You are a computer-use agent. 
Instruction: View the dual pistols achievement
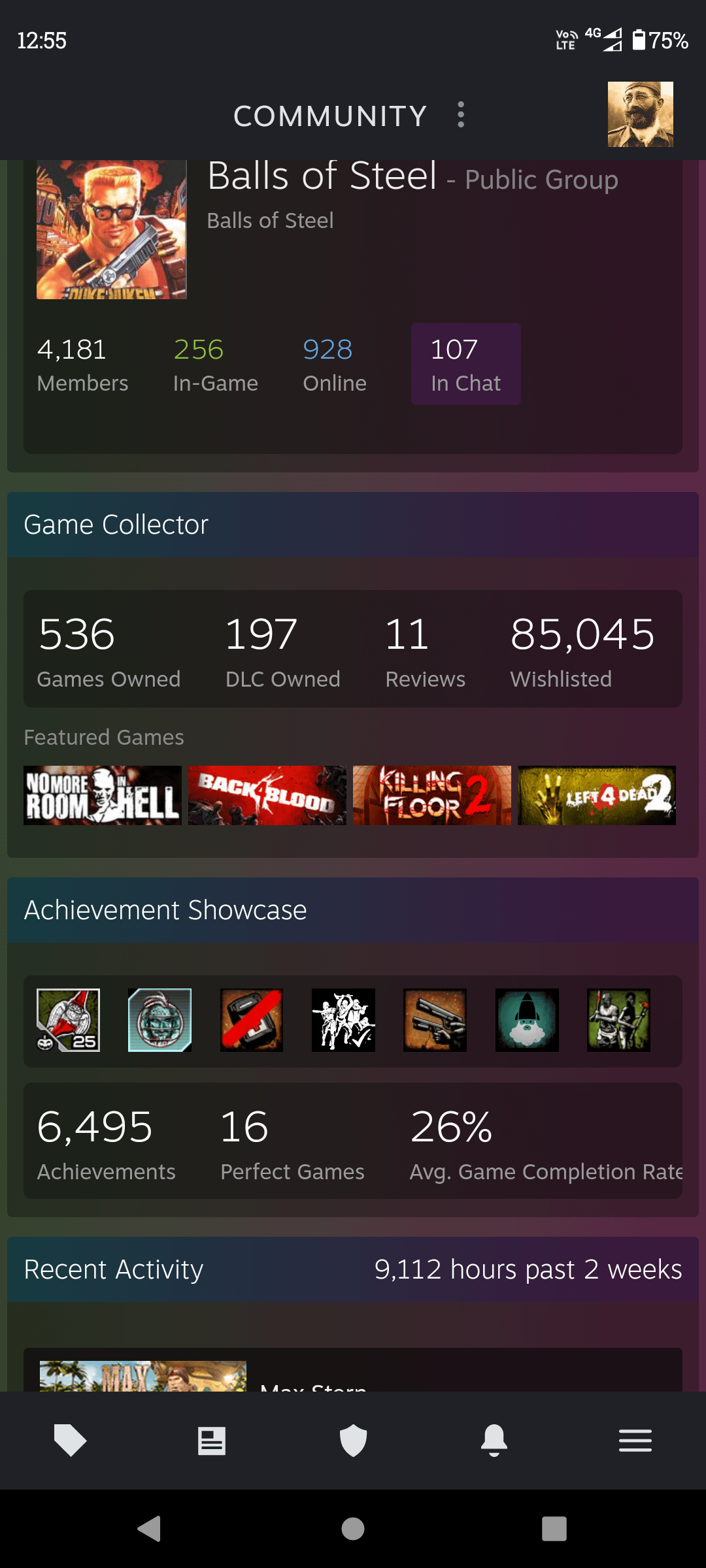(x=435, y=1020)
